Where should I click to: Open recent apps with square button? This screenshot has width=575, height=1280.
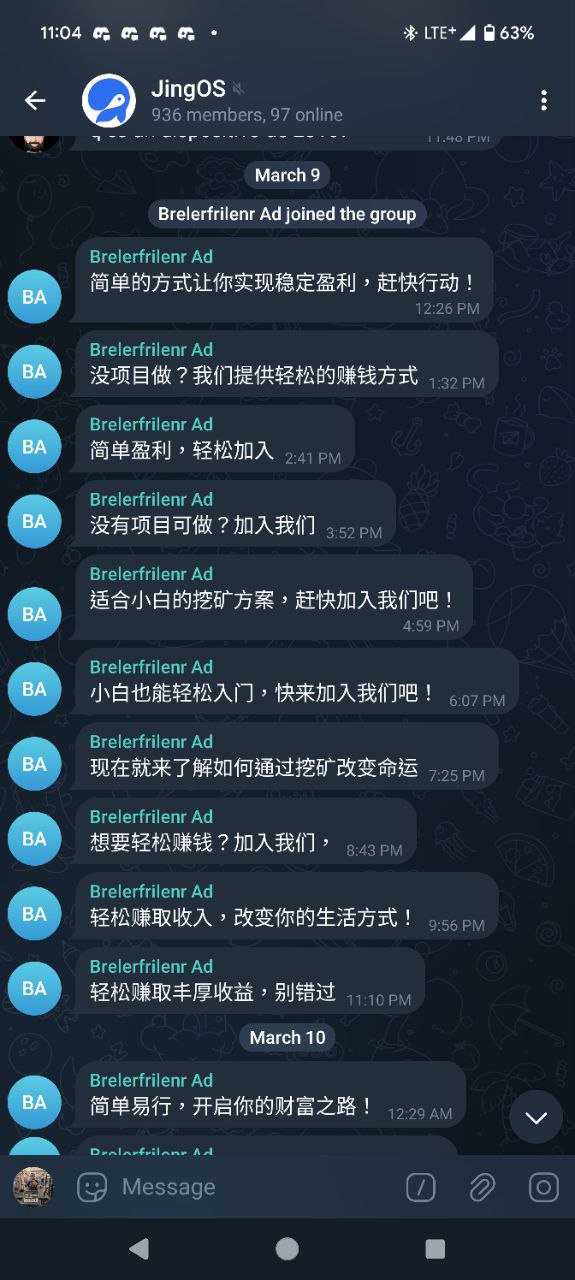tap(435, 1248)
